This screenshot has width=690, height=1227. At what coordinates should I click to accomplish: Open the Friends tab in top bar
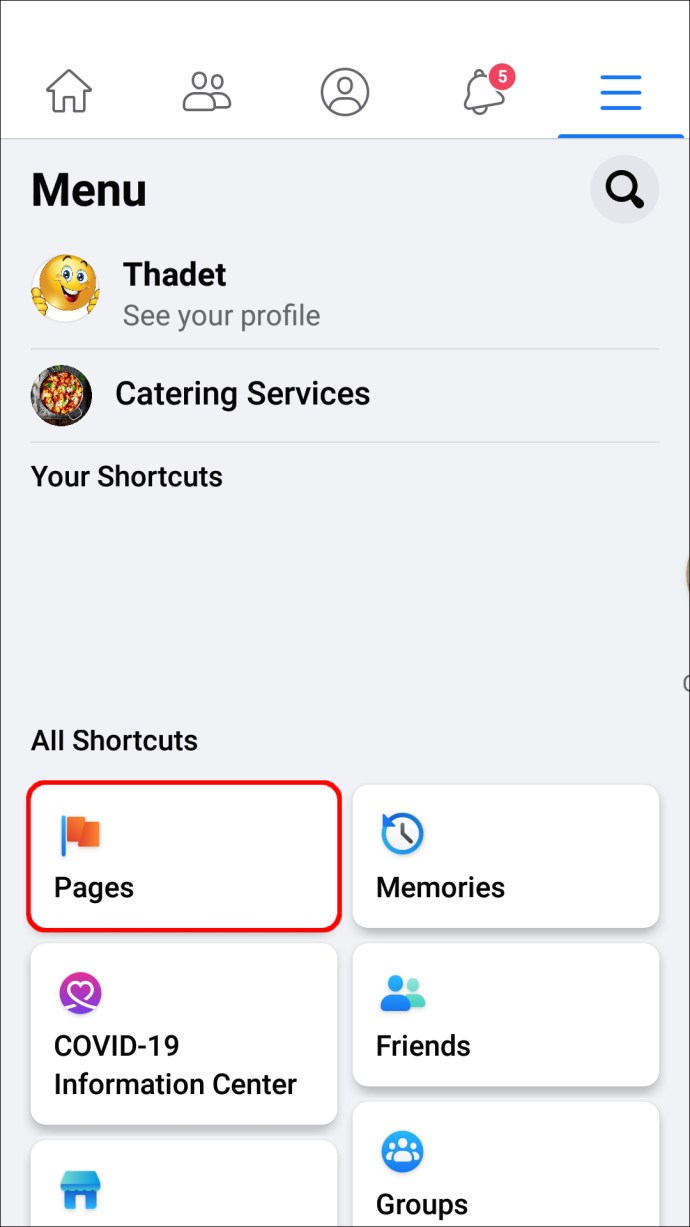pos(207,92)
